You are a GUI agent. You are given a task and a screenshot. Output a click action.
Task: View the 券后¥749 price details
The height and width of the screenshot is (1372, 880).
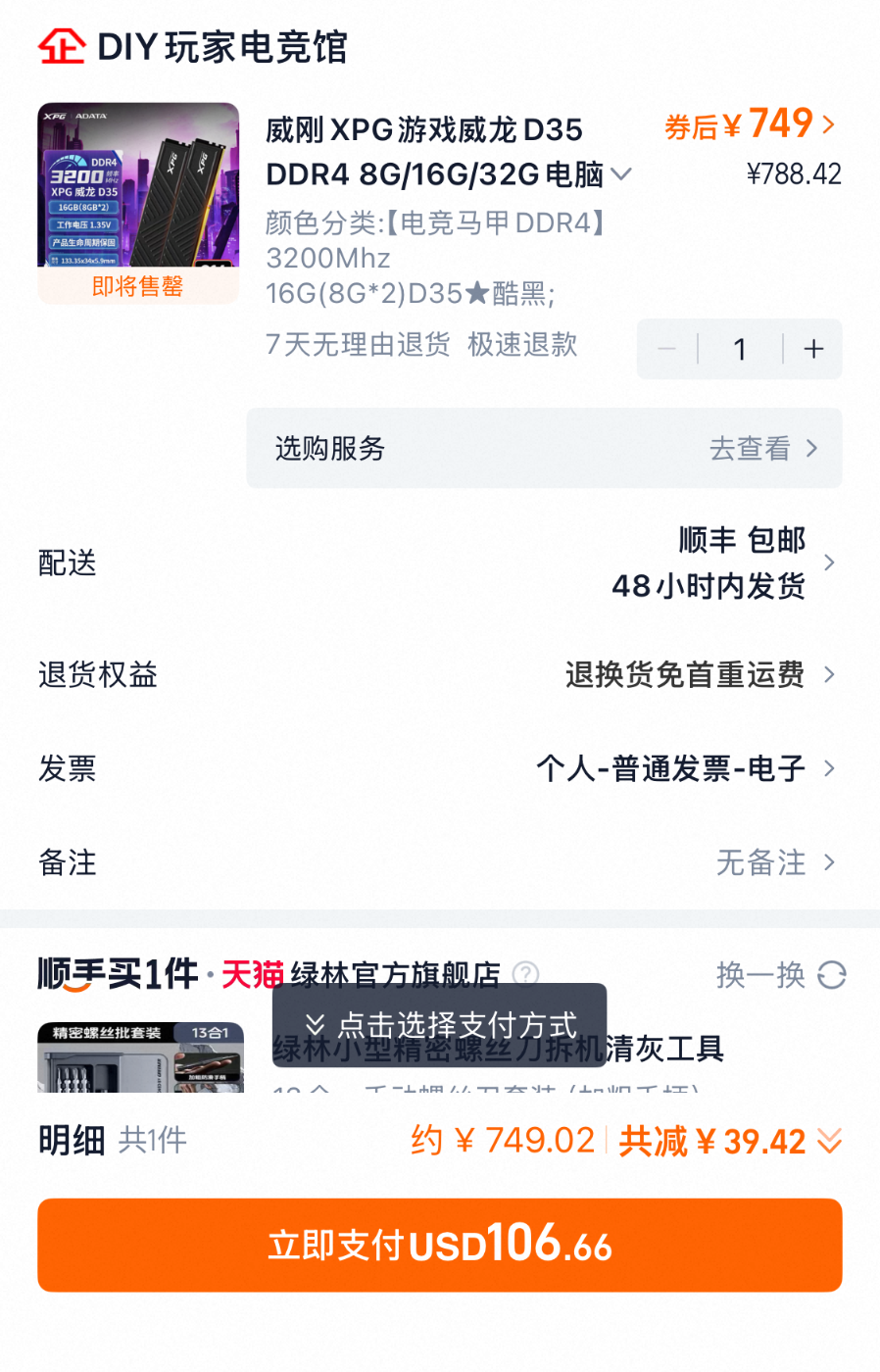[x=751, y=125]
